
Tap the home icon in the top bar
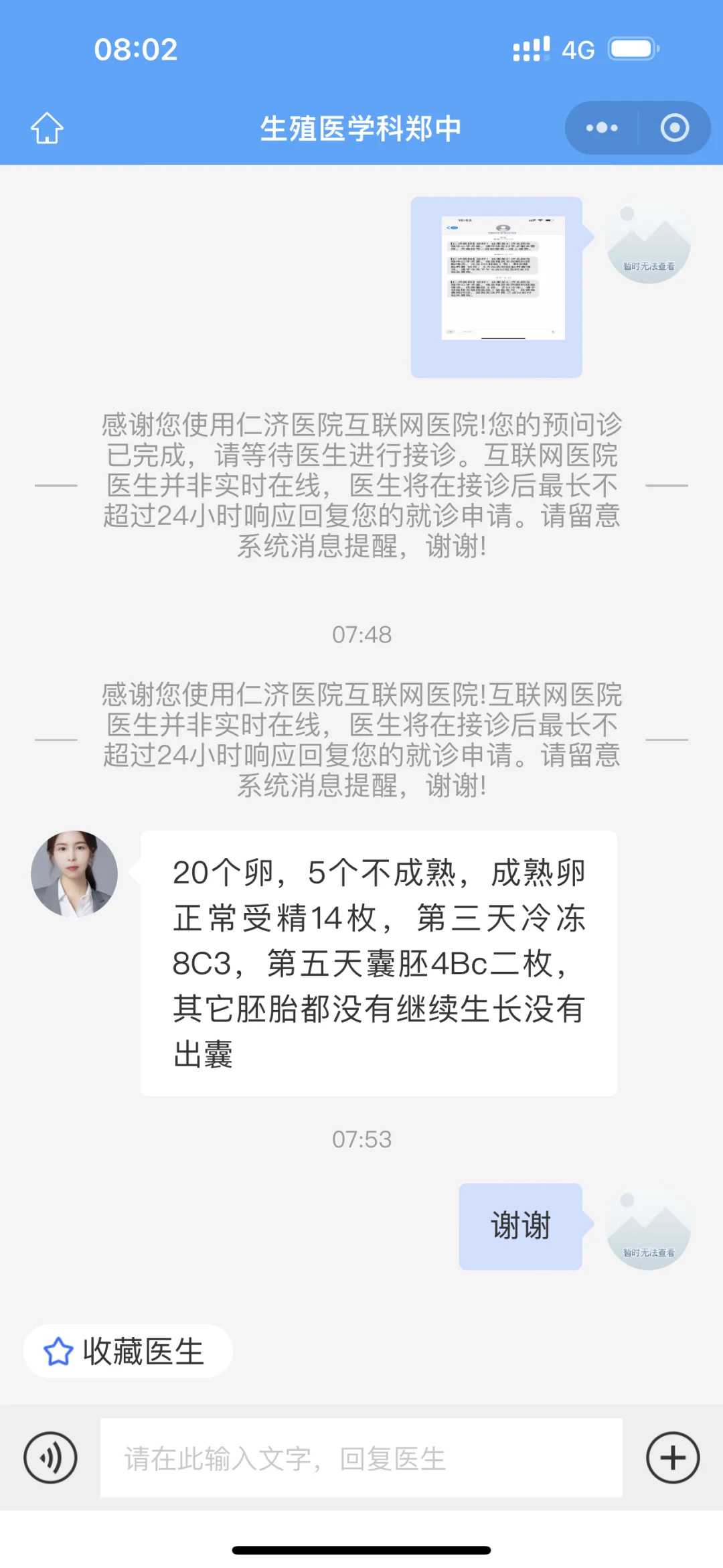coord(48,129)
